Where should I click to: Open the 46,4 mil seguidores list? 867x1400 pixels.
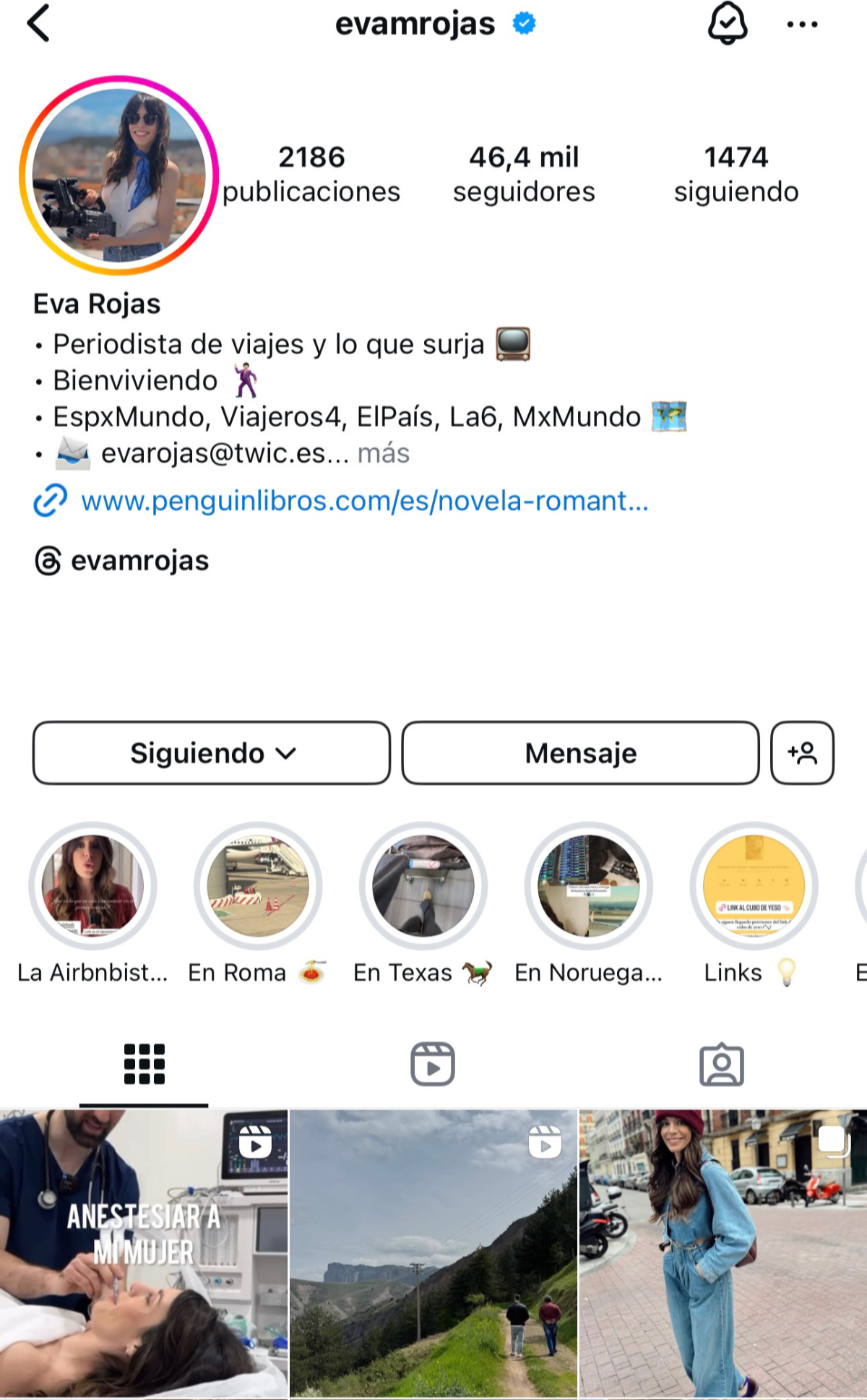click(524, 173)
